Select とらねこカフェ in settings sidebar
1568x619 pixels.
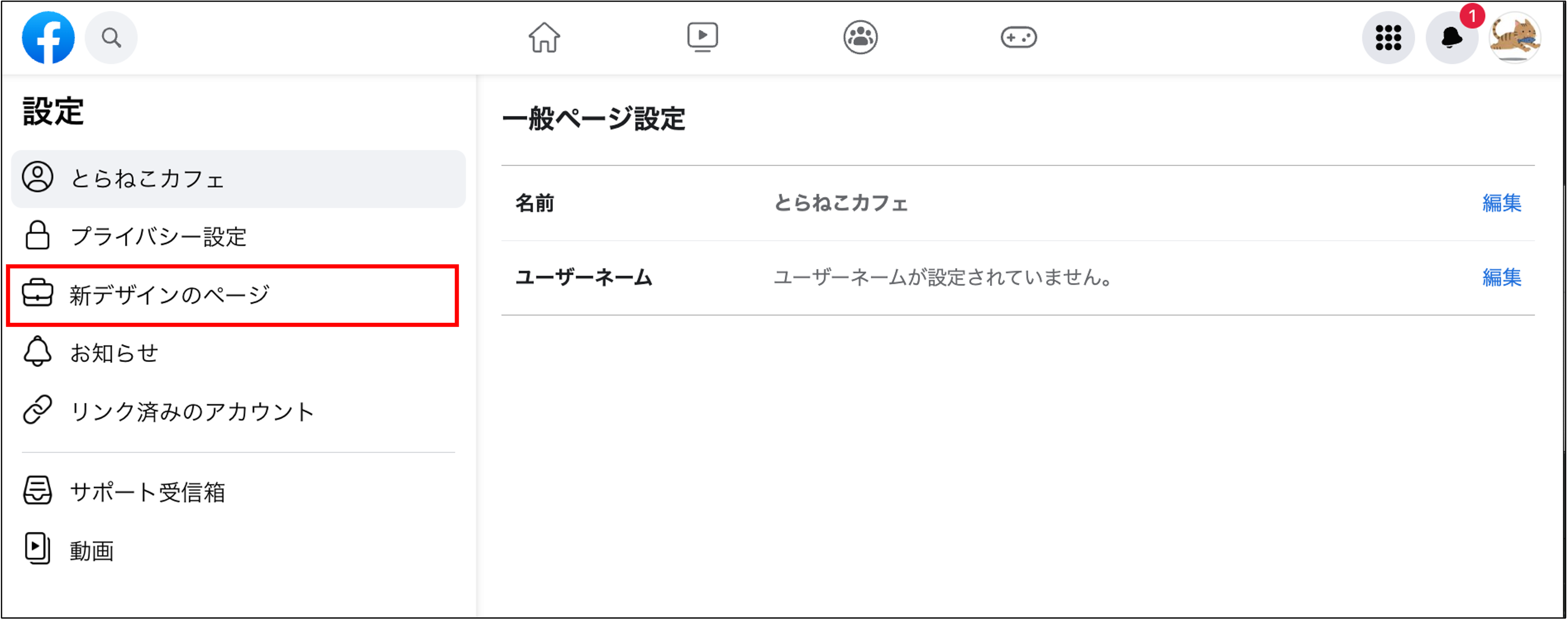238,179
